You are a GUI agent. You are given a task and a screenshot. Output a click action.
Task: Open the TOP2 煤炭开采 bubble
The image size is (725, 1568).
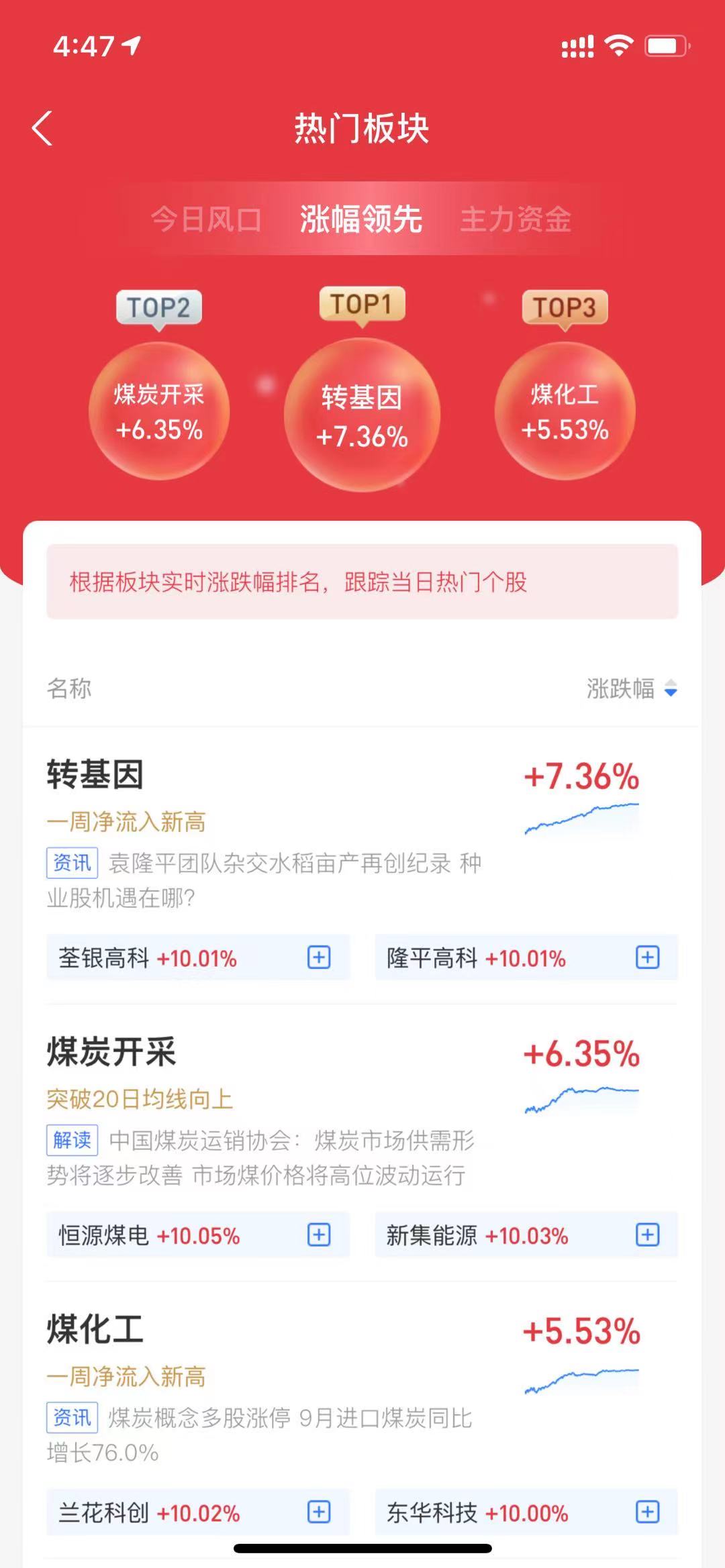tap(159, 411)
